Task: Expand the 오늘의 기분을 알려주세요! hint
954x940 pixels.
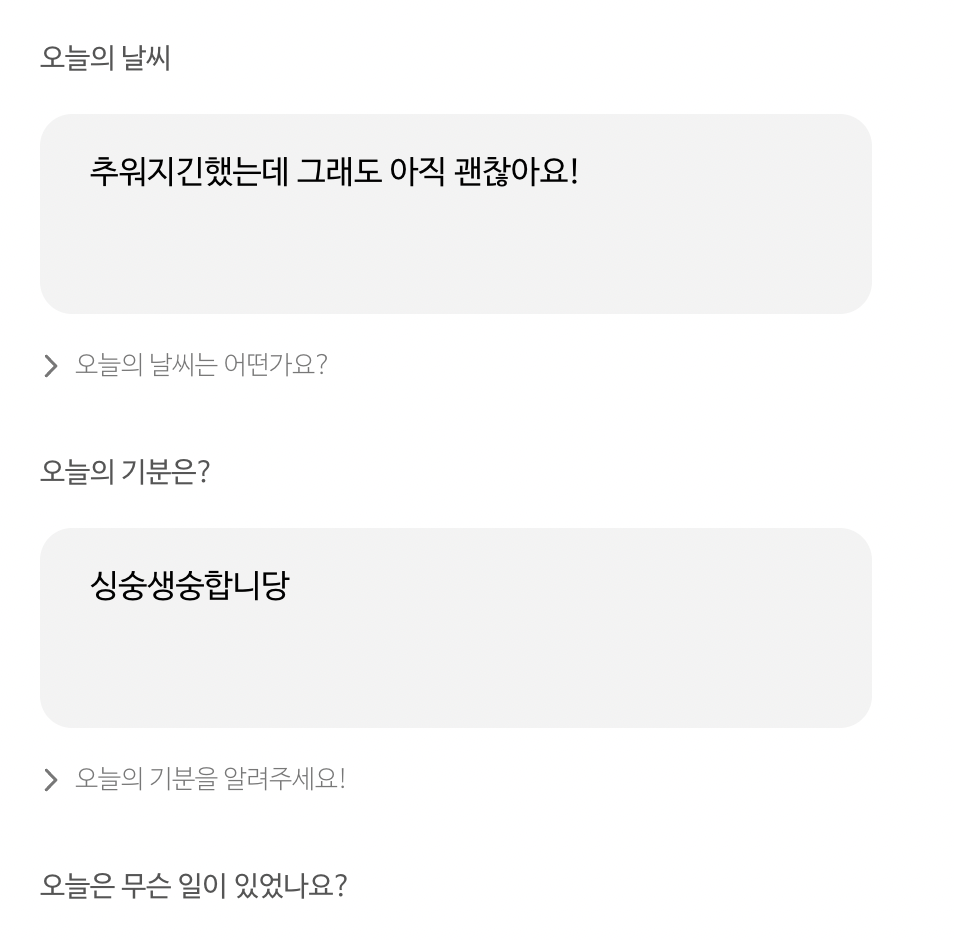Action: click(x=195, y=779)
